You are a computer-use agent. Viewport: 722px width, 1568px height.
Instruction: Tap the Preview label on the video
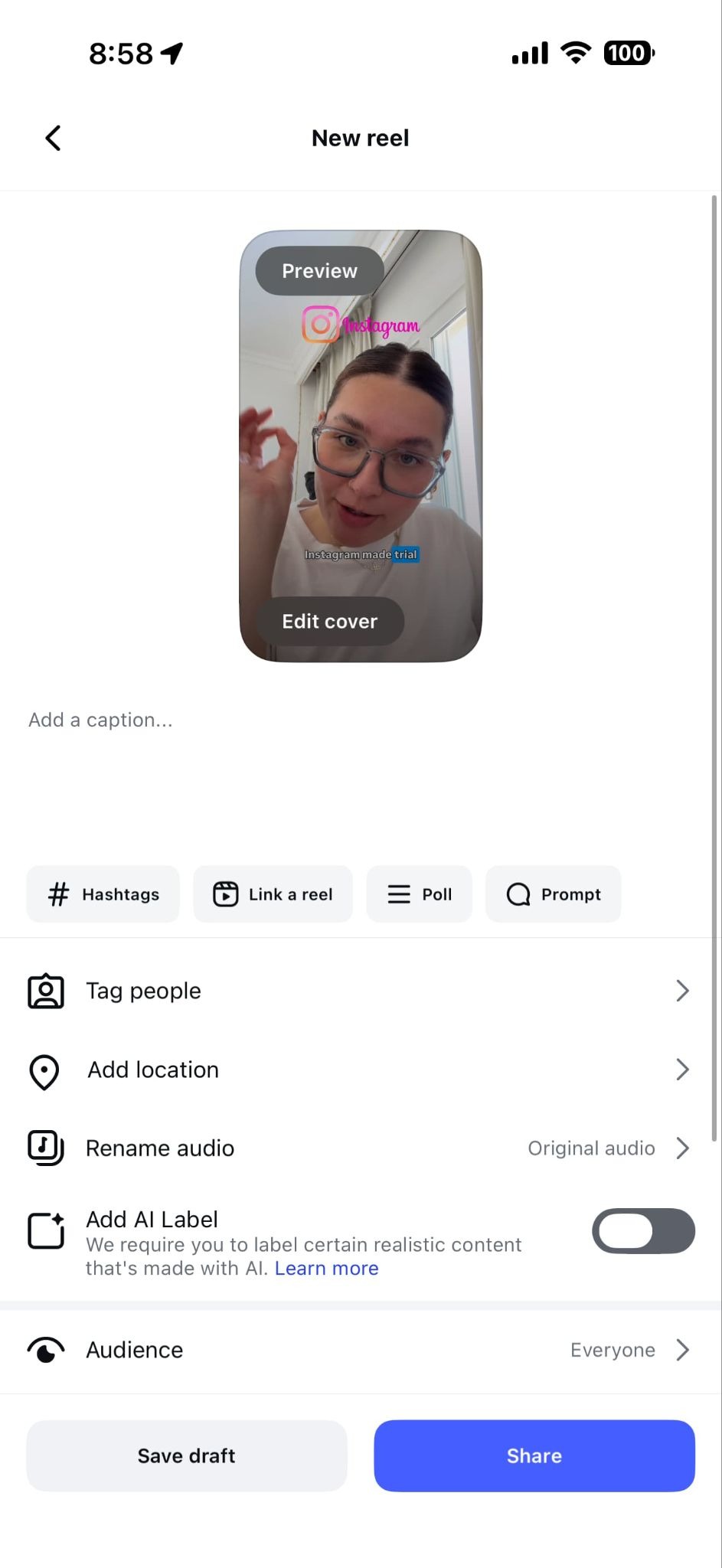(319, 270)
